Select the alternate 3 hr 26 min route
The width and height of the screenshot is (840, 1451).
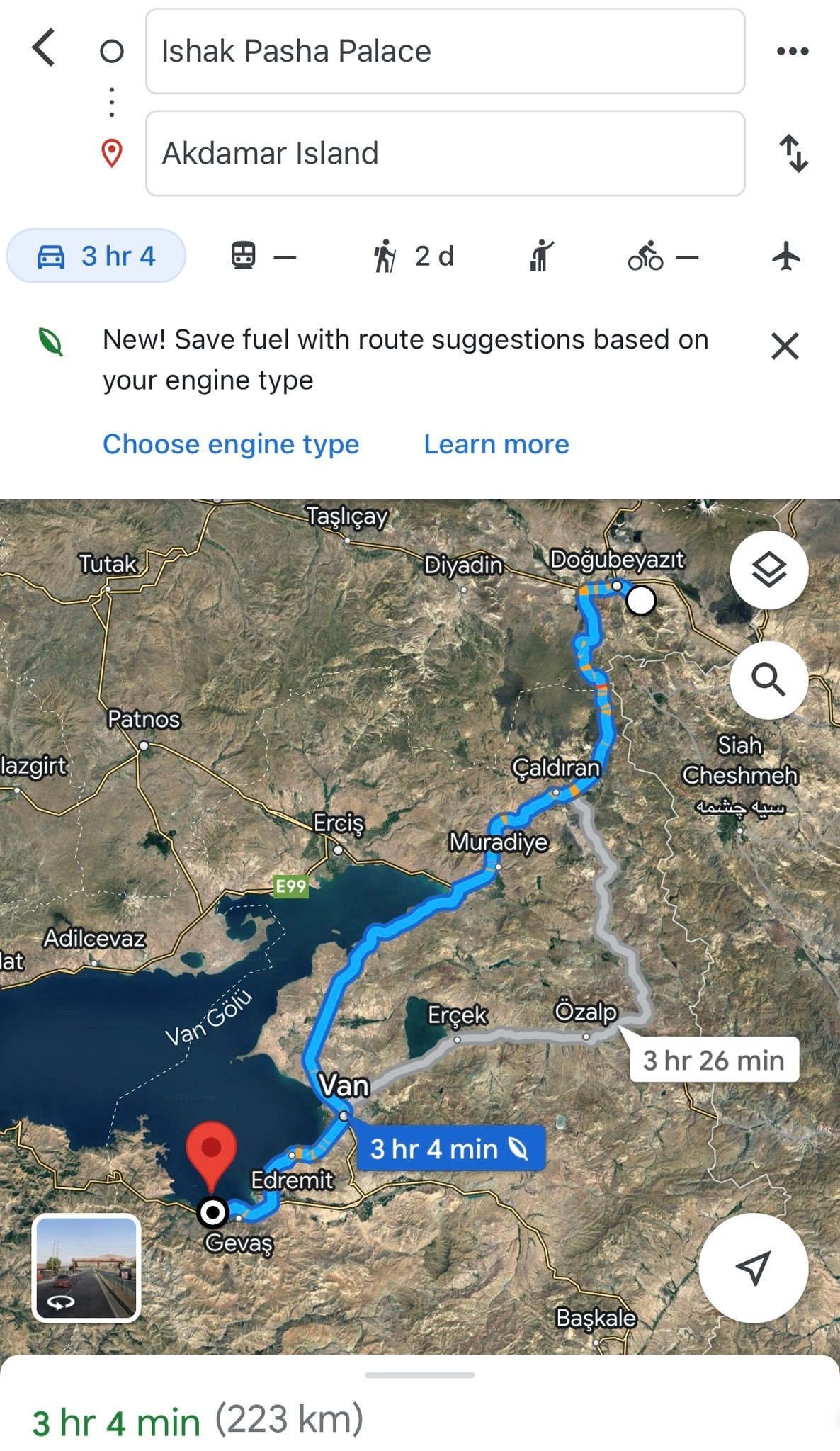pos(713,1060)
